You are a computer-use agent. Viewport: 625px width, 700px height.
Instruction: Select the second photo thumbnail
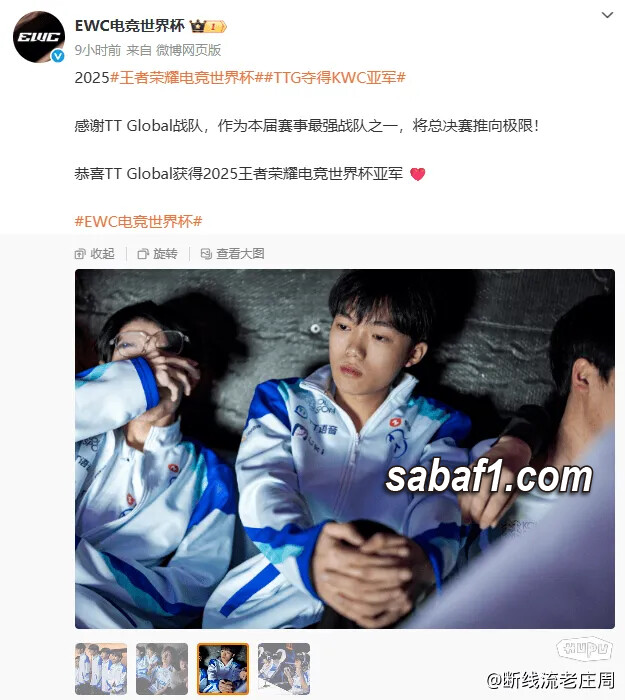point(162,669)
